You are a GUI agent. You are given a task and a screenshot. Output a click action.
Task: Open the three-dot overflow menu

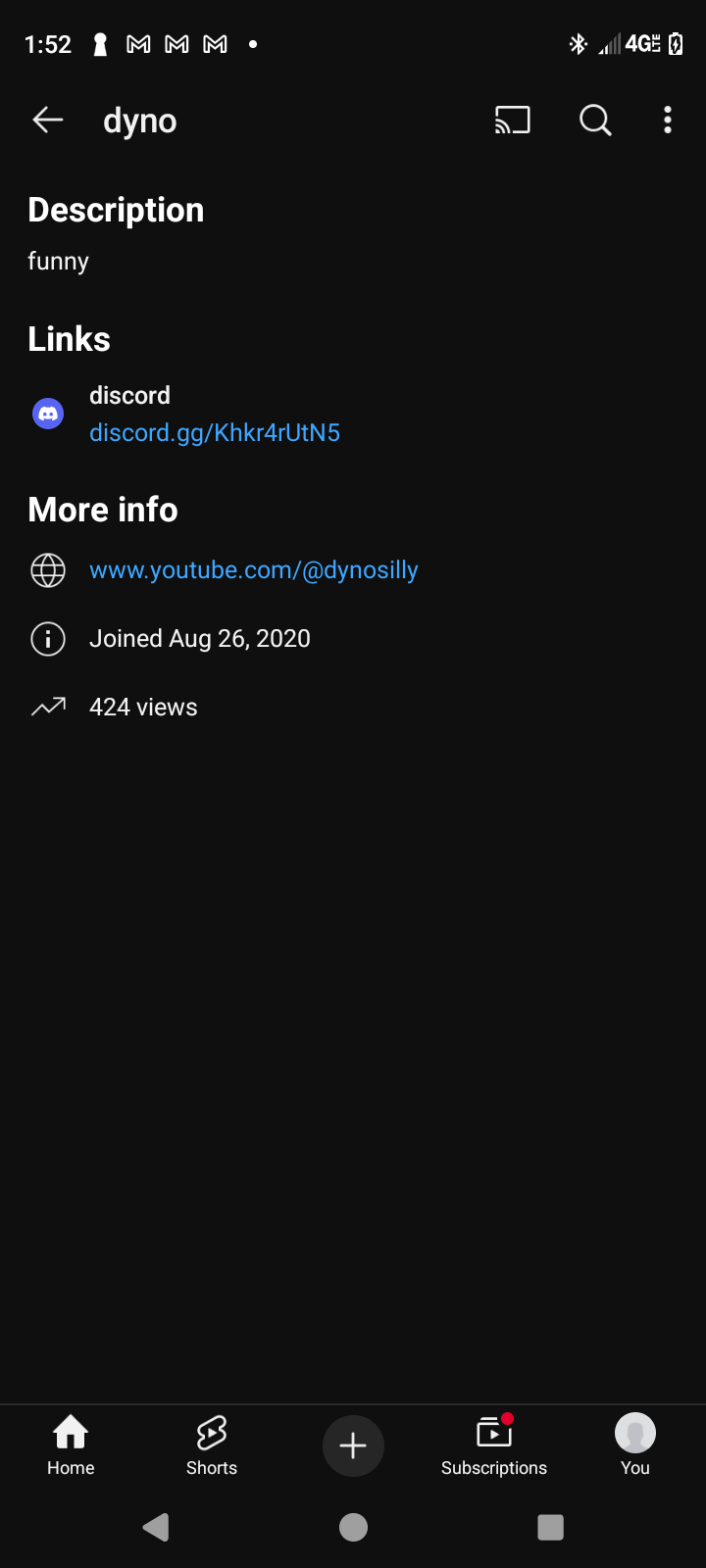pyautogui.click(x=668, y=121)
